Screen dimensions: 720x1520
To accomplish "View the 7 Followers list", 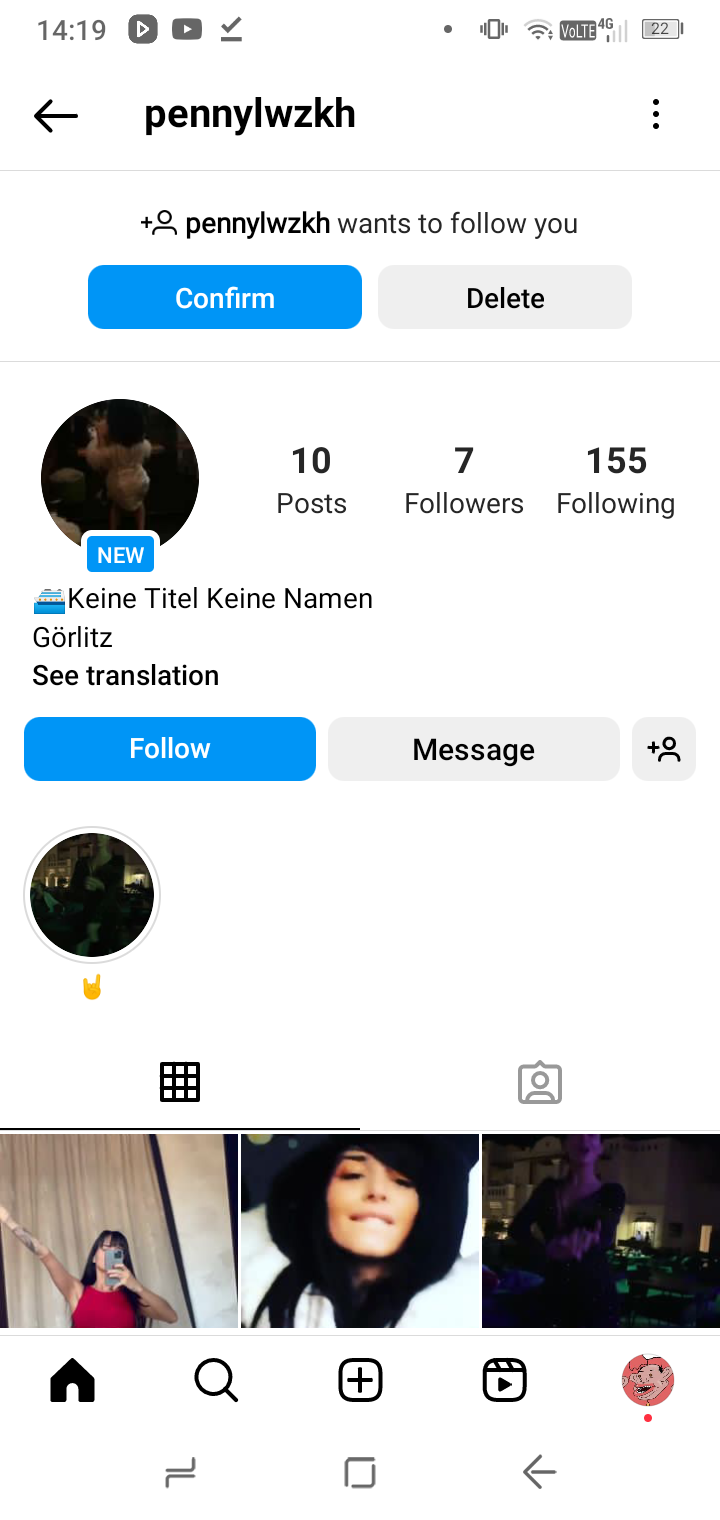I will pyautogui.click(x=464, y=480).
